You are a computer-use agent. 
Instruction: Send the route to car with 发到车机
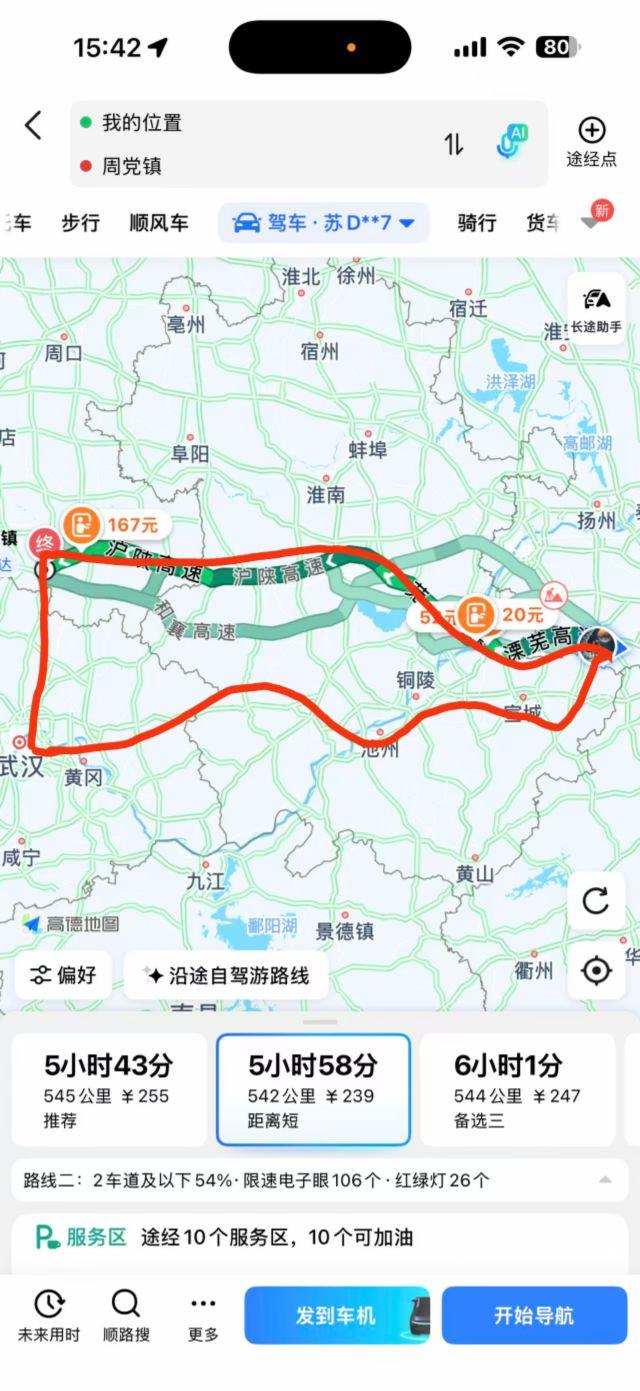[x=336, y=1315]
